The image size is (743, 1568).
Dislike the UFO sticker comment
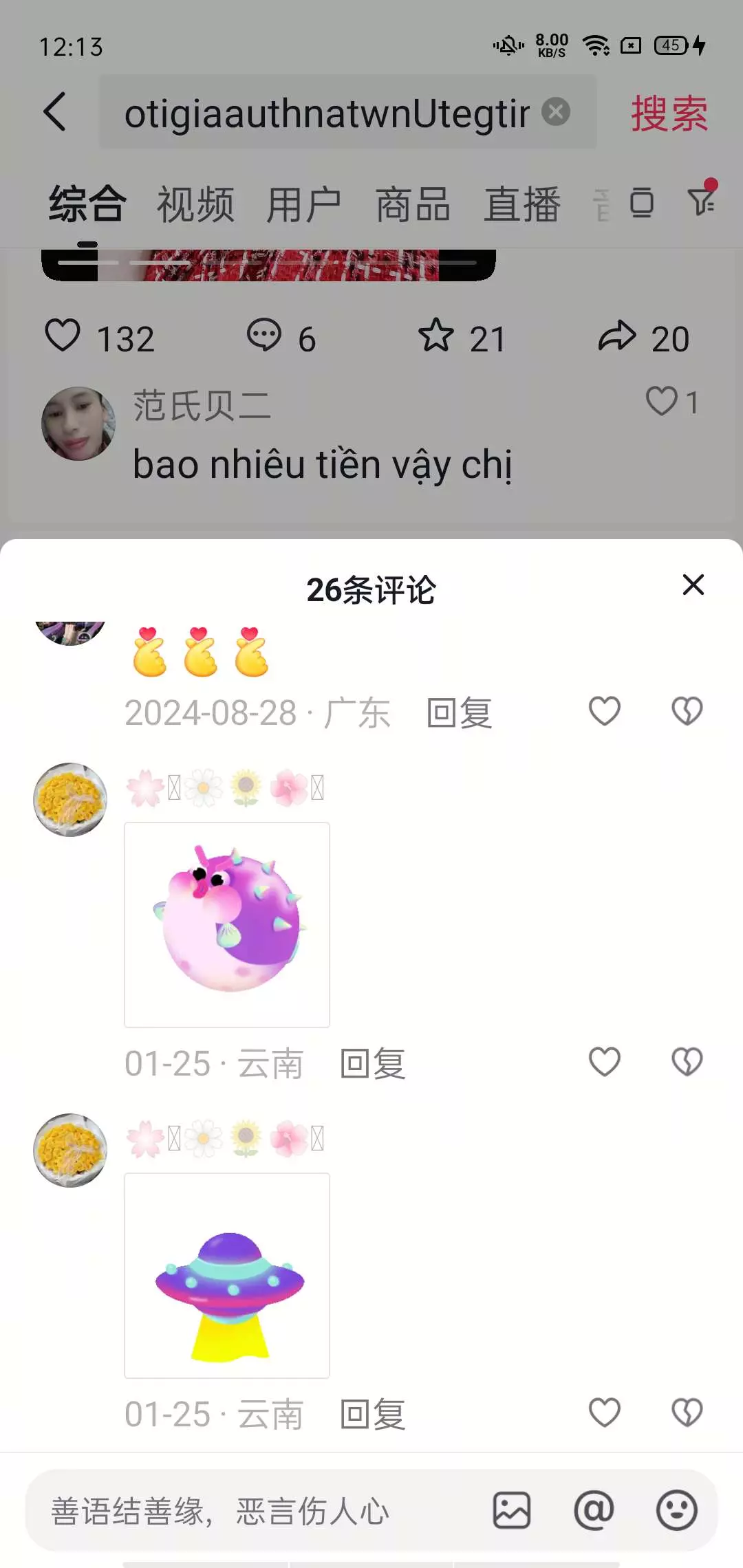687,1413
